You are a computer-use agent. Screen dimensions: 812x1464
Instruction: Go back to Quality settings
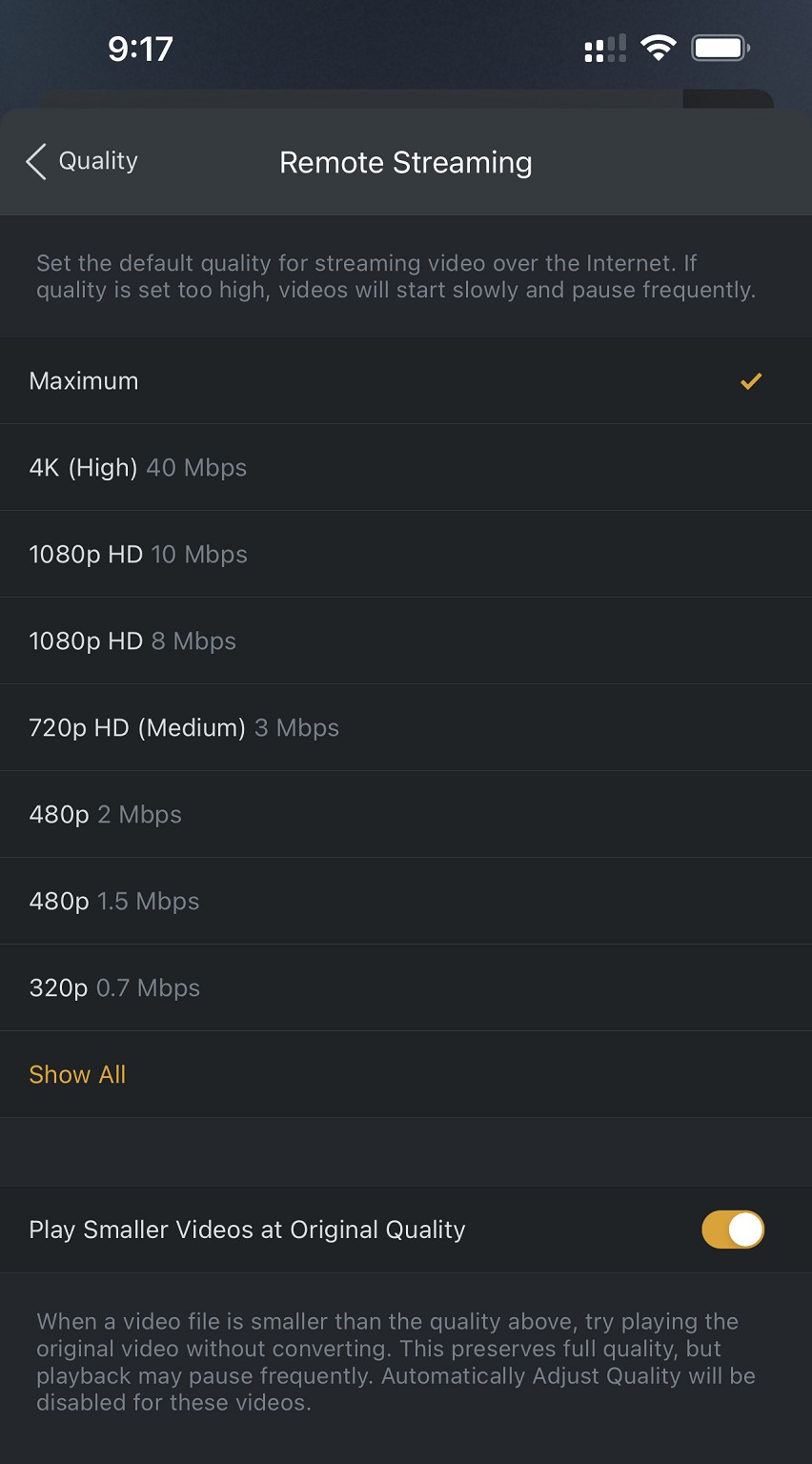82,161
